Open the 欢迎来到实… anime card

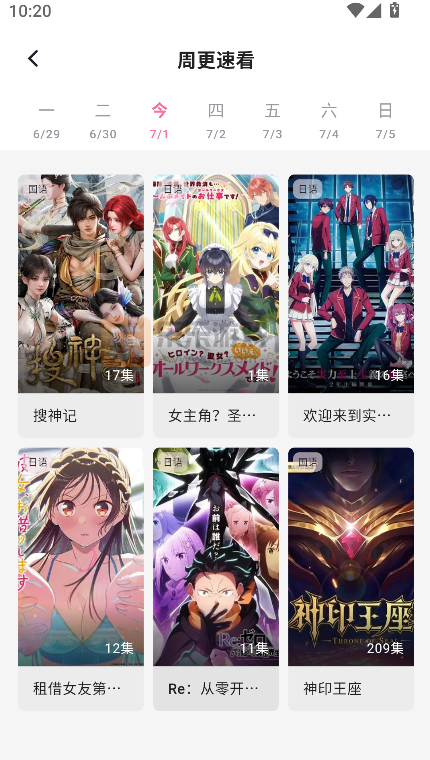coord(351,306)
